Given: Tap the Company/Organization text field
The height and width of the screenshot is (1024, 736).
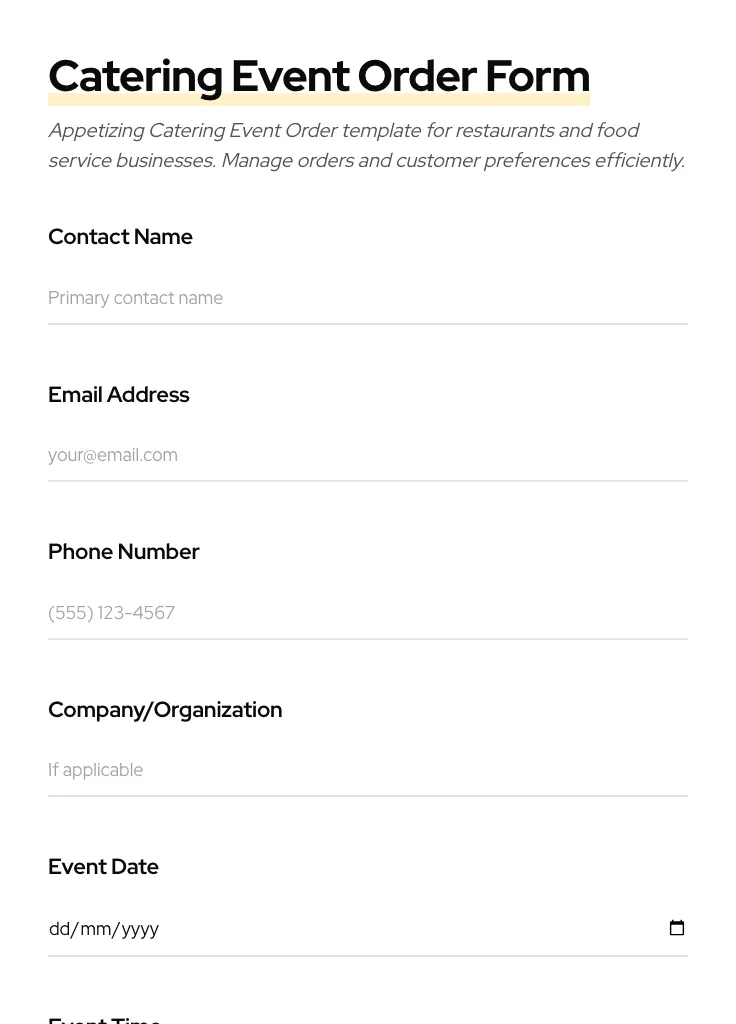Looking at the screenshot, I should coord(367,770).
